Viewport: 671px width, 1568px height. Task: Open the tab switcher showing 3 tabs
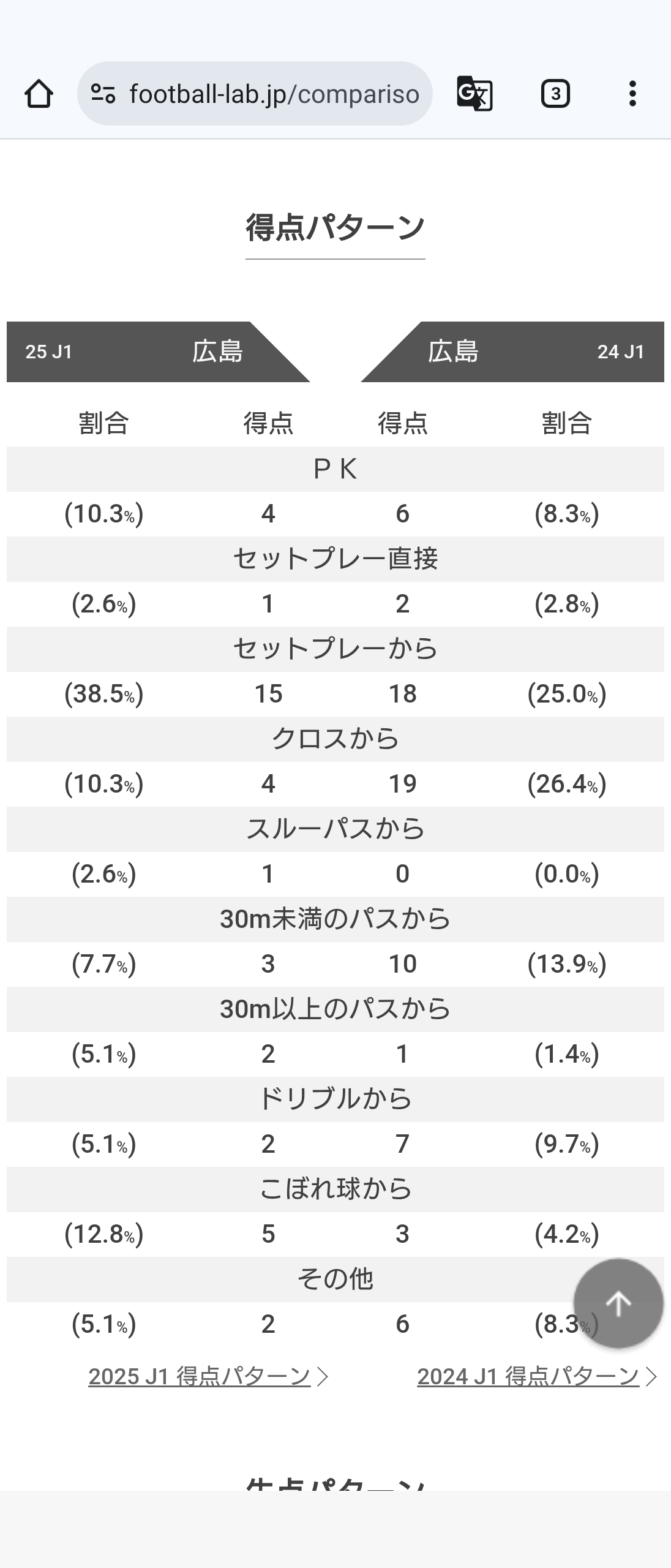pos(555,94)
